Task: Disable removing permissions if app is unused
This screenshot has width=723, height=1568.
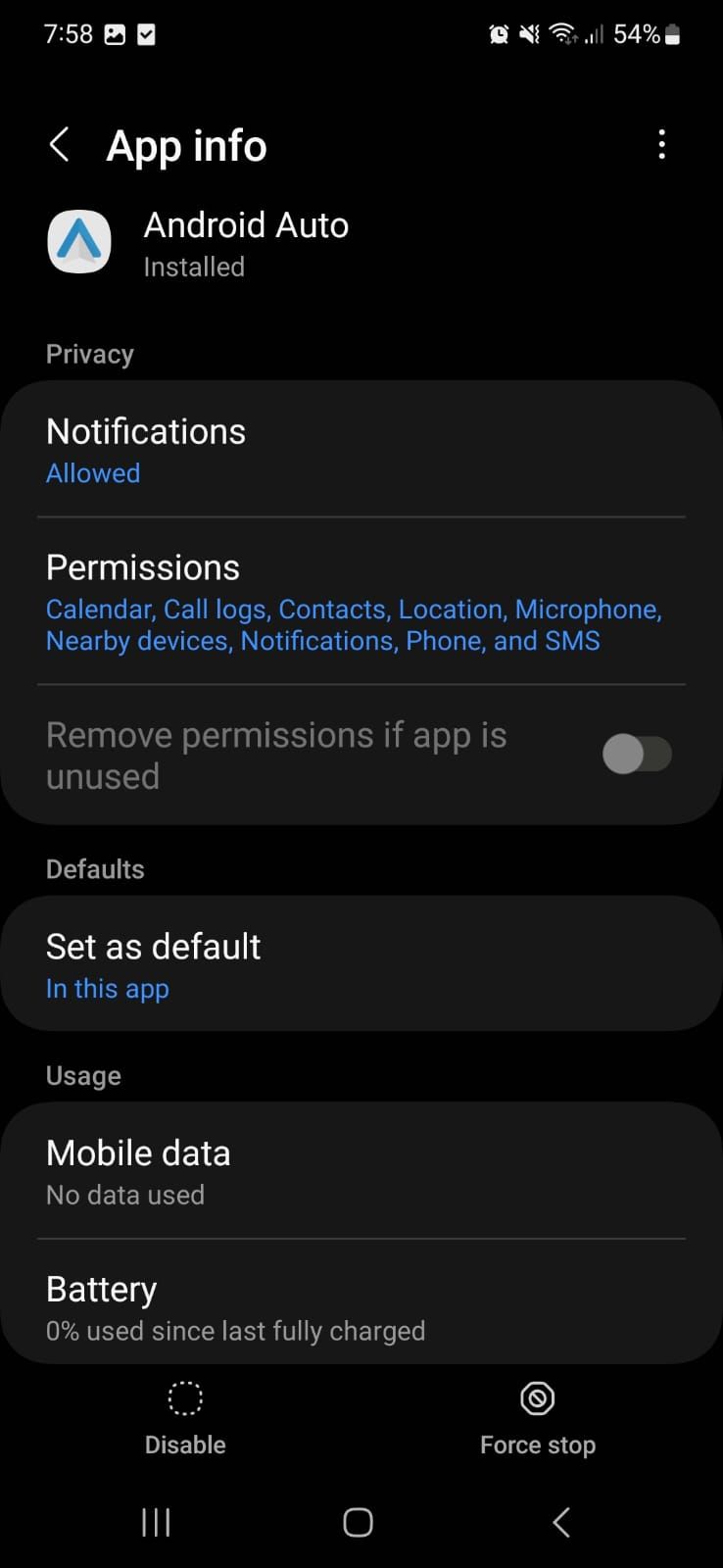Action: [637, 754]
